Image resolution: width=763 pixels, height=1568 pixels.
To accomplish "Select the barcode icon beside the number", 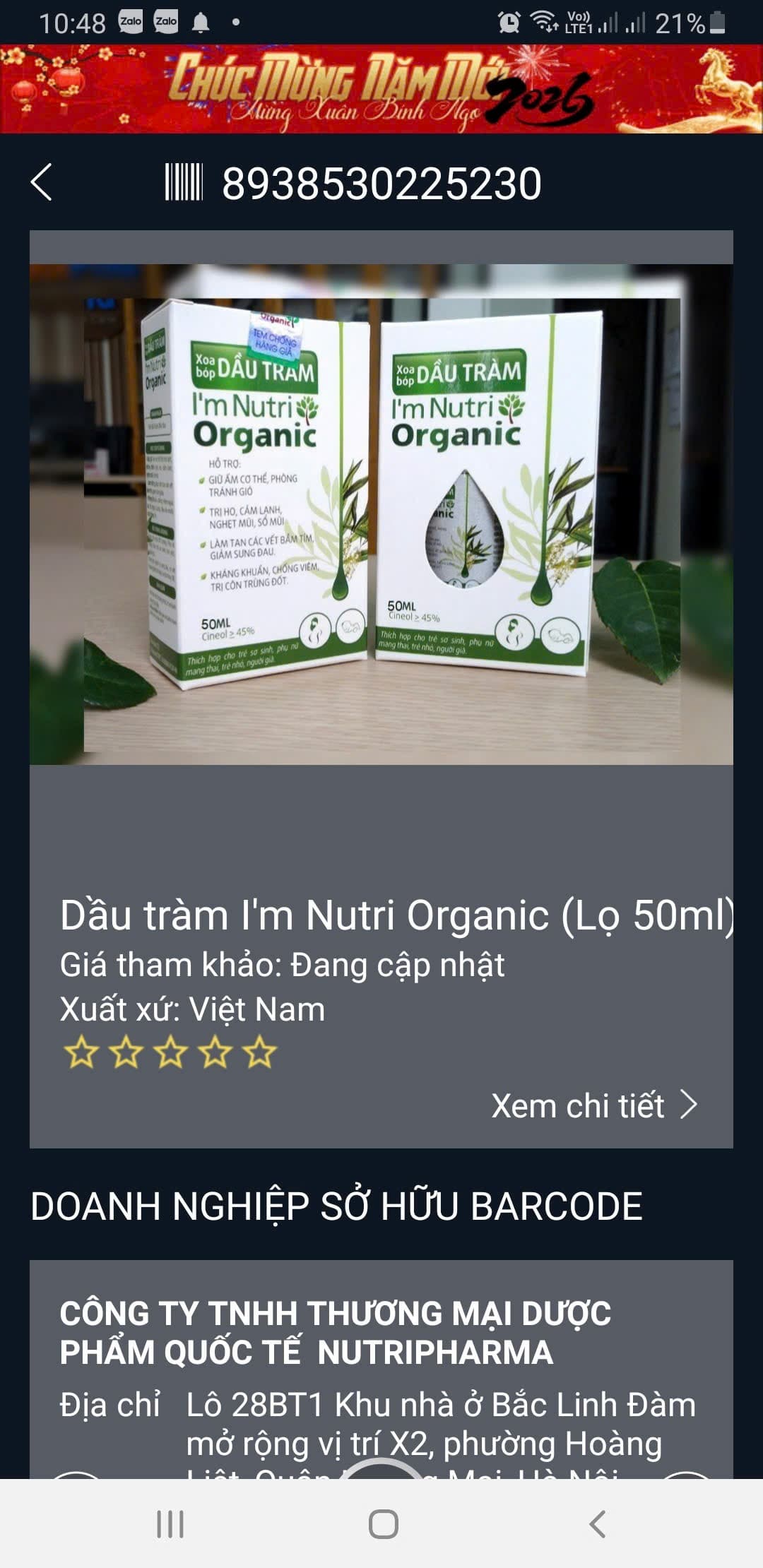I will point(187,182).
